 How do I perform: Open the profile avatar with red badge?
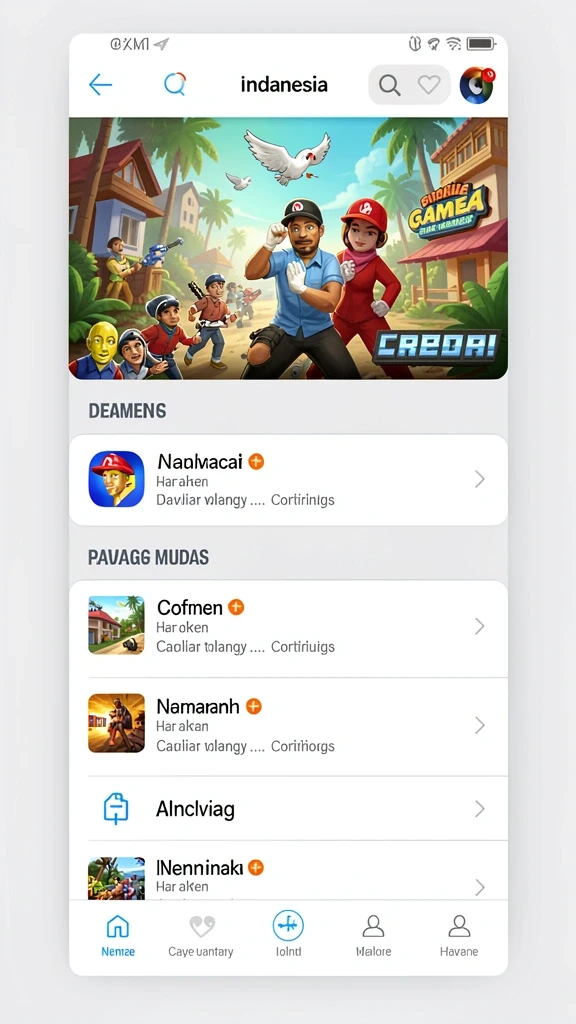click(477, 85)
